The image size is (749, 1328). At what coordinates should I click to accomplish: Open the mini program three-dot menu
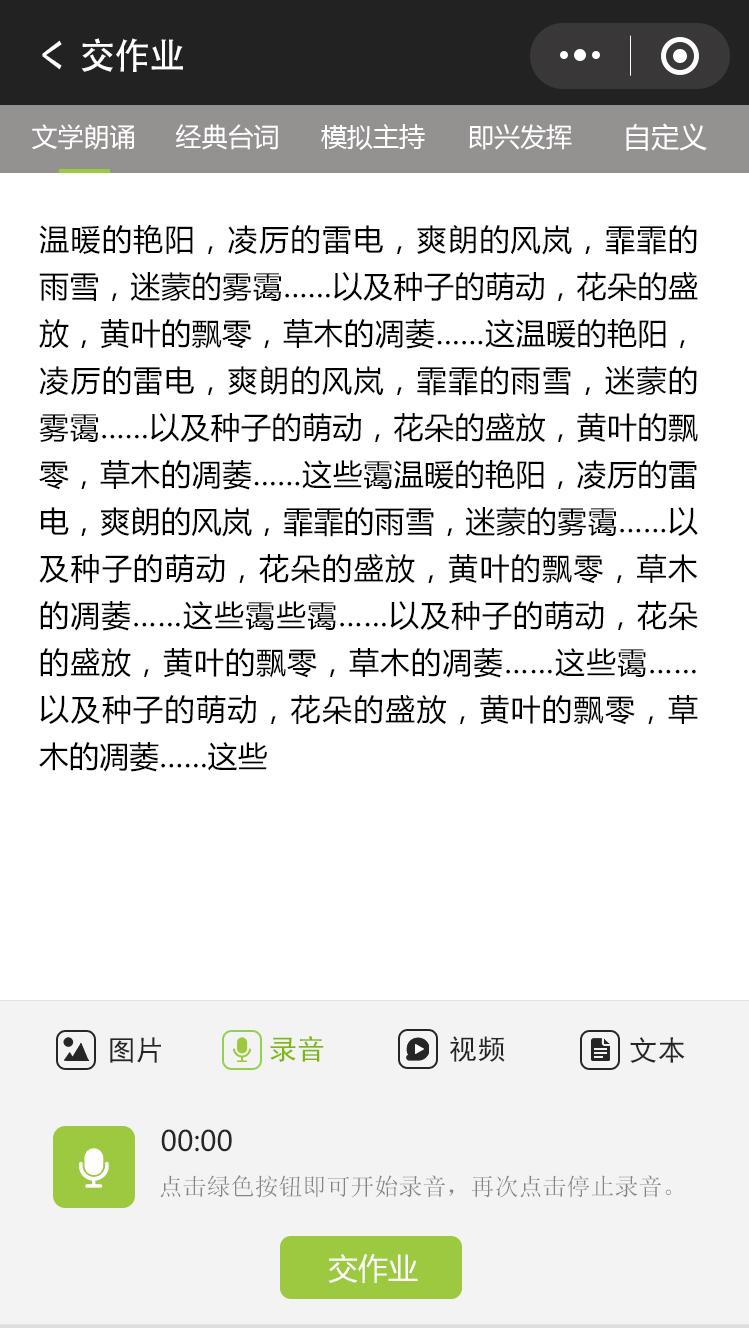580,56
